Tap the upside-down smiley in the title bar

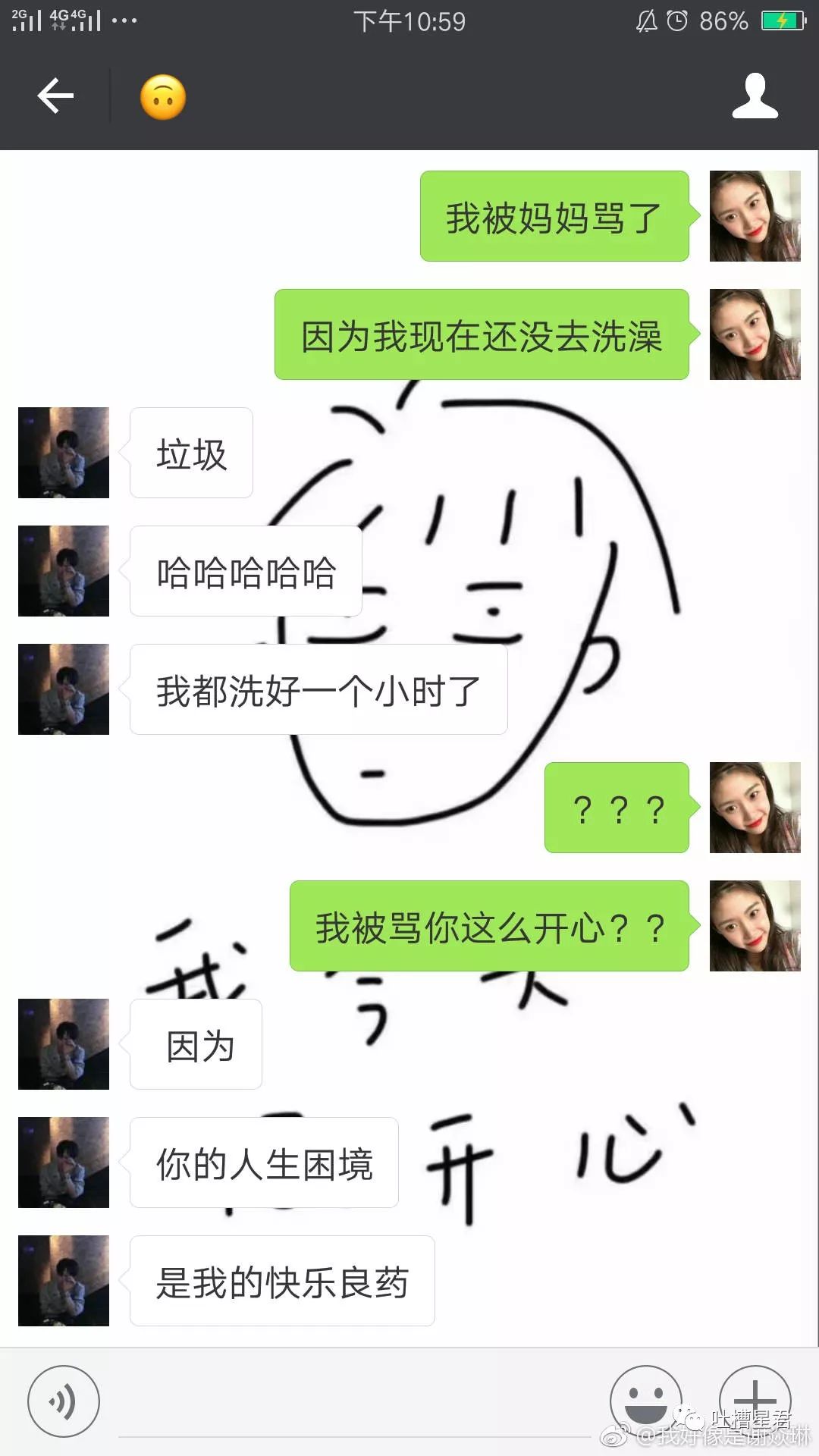pyautogui.click(x=162, y=96)
